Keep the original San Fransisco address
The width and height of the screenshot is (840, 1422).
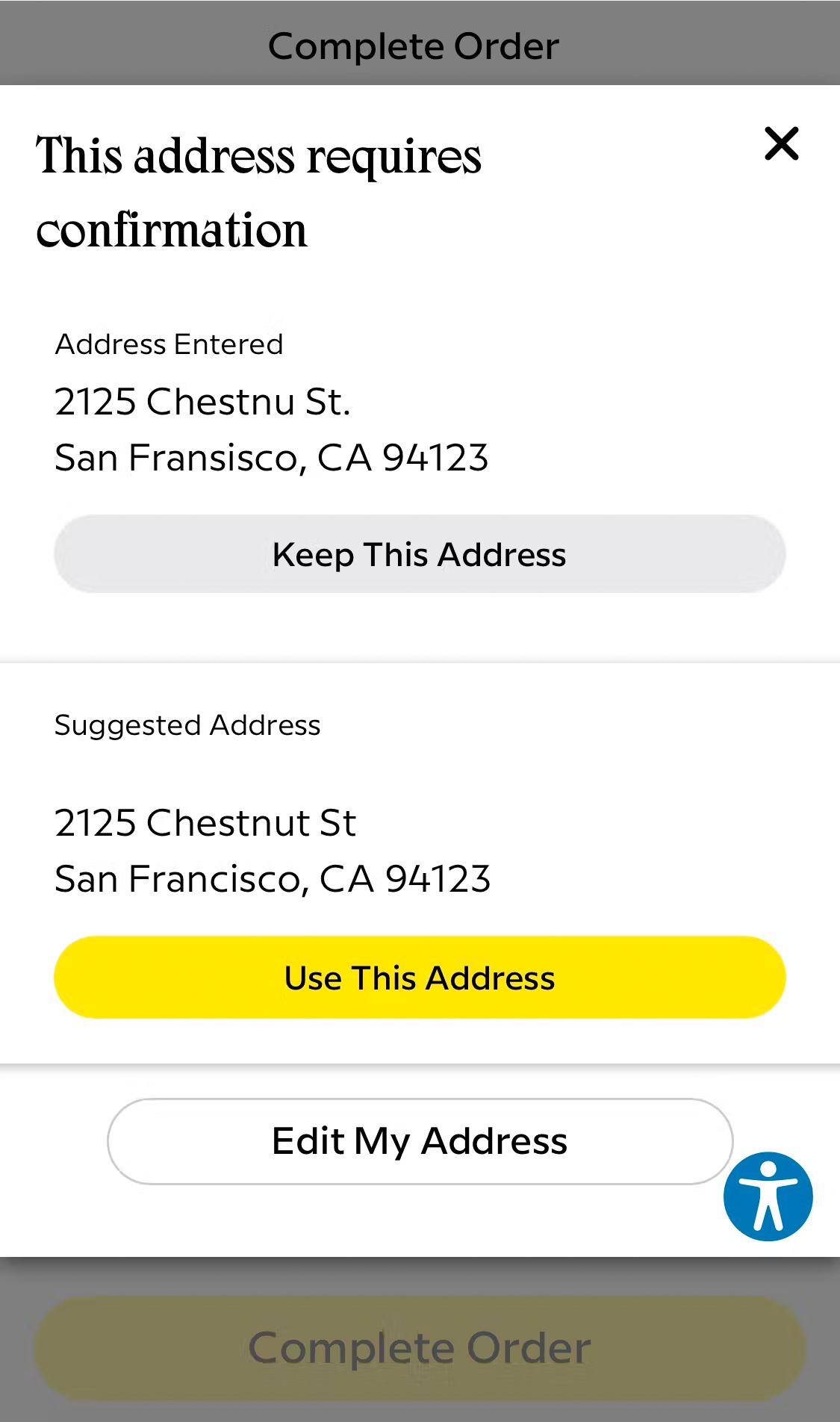tap(420, 553)
